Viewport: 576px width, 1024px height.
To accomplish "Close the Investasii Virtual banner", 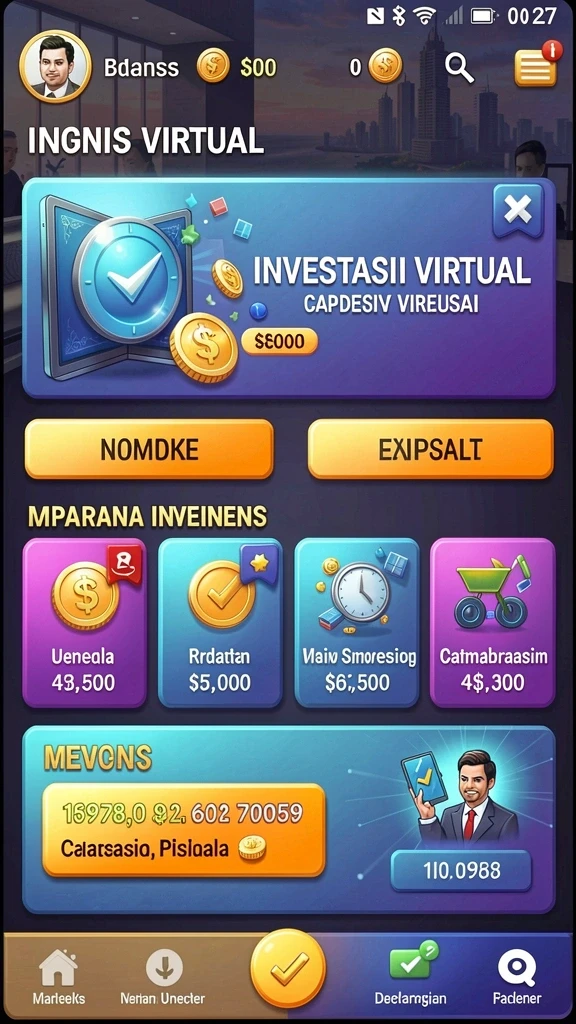I will tap(518, 210).
